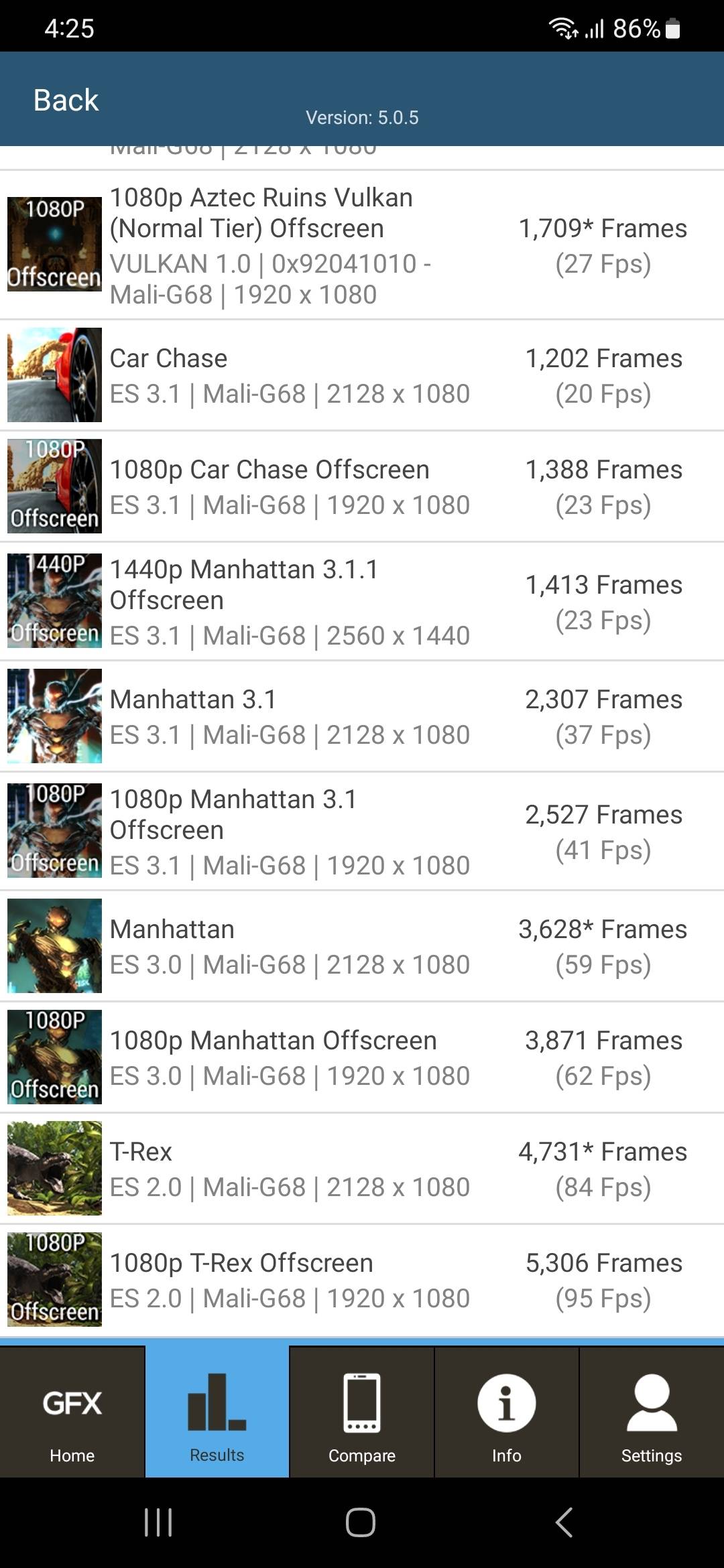Open 1440p Manhattan 3.1.1 Offscreen result
The height and width of the screenshot is (1568, 724).
362,602
